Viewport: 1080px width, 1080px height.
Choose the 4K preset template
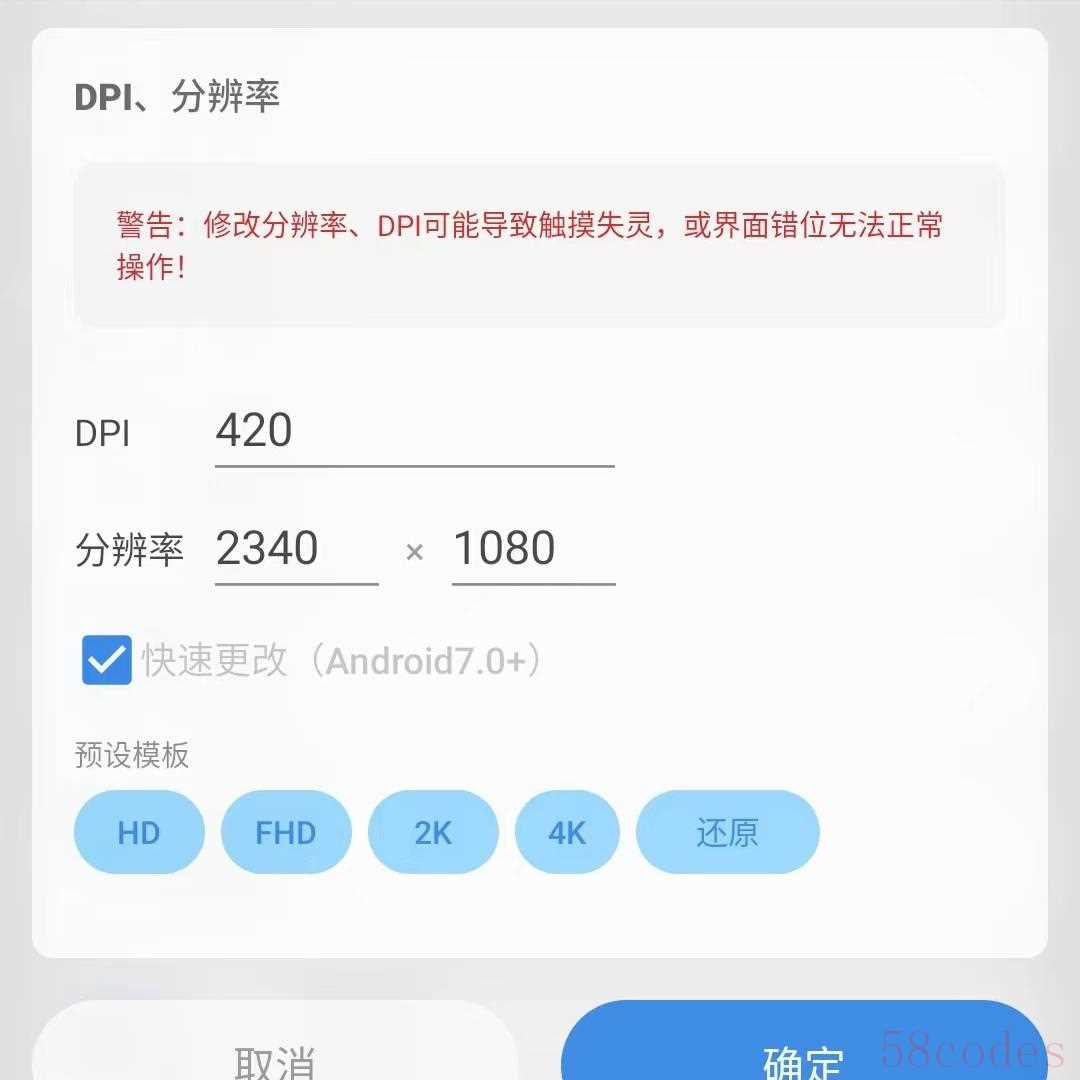[x=567, y=832]
